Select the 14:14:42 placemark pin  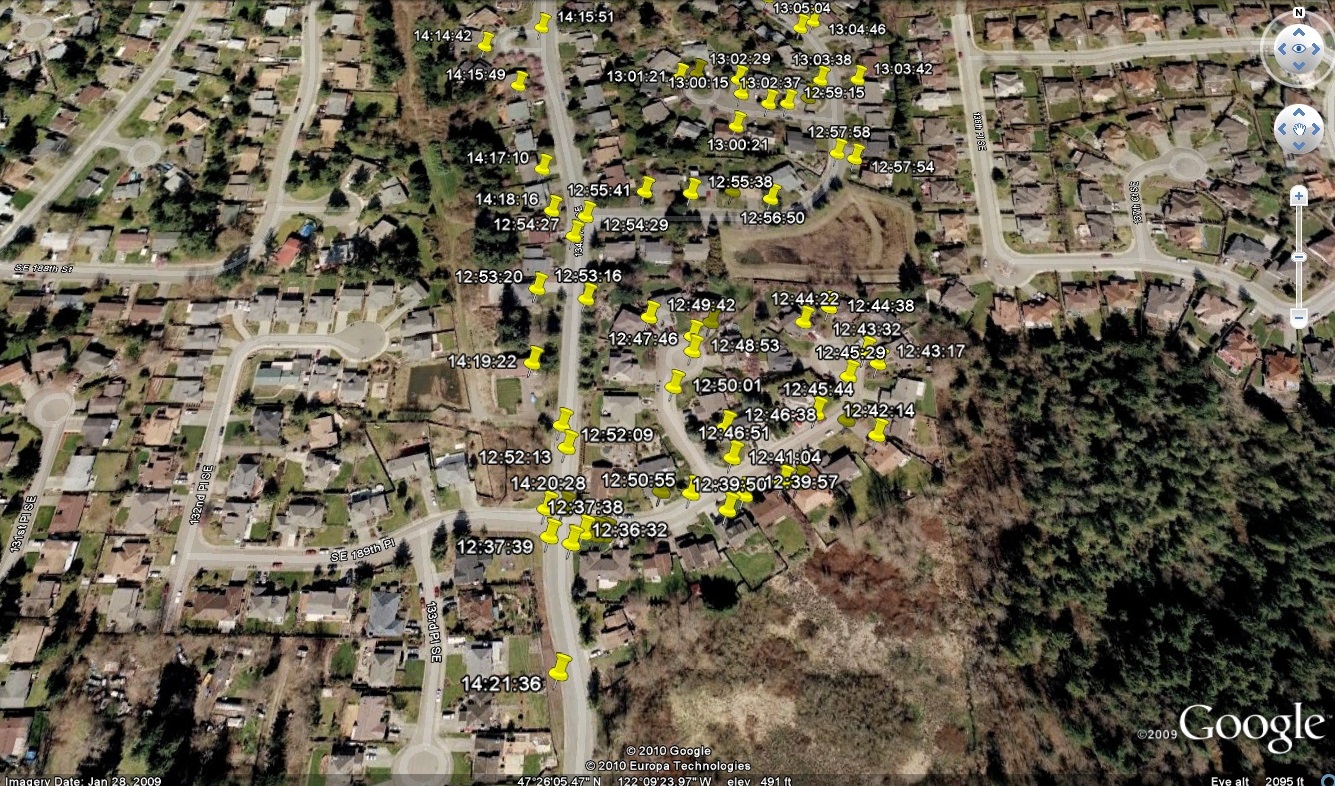[486, 42]
